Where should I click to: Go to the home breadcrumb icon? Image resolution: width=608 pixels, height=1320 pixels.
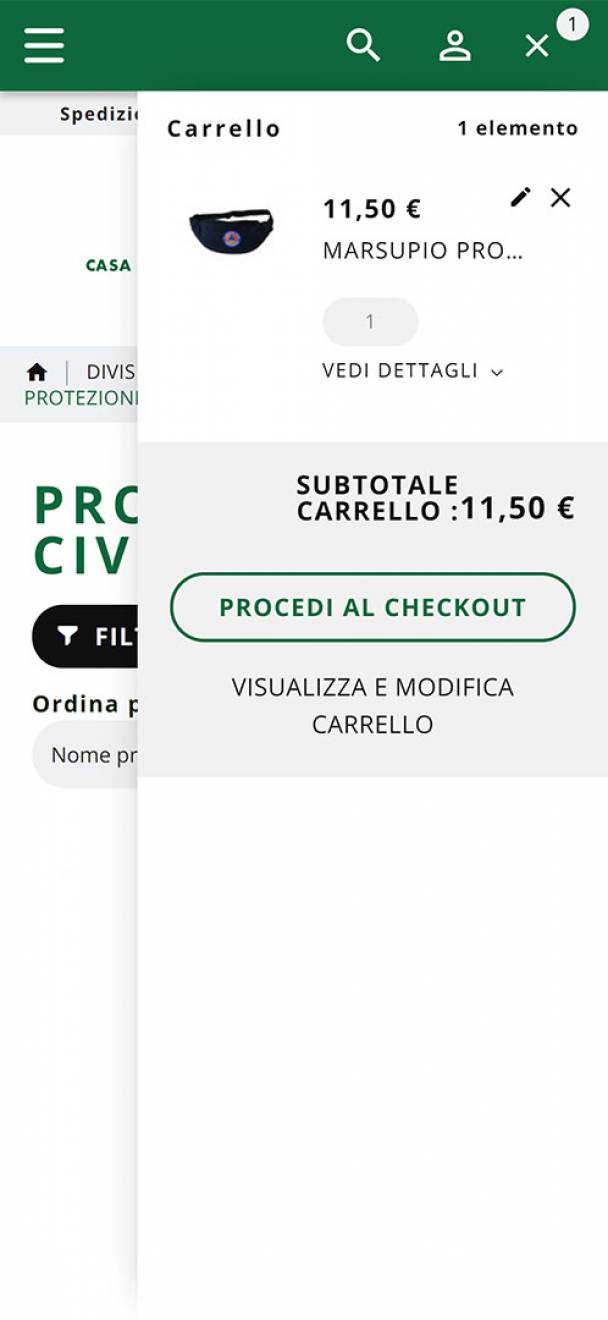point(37,373)
